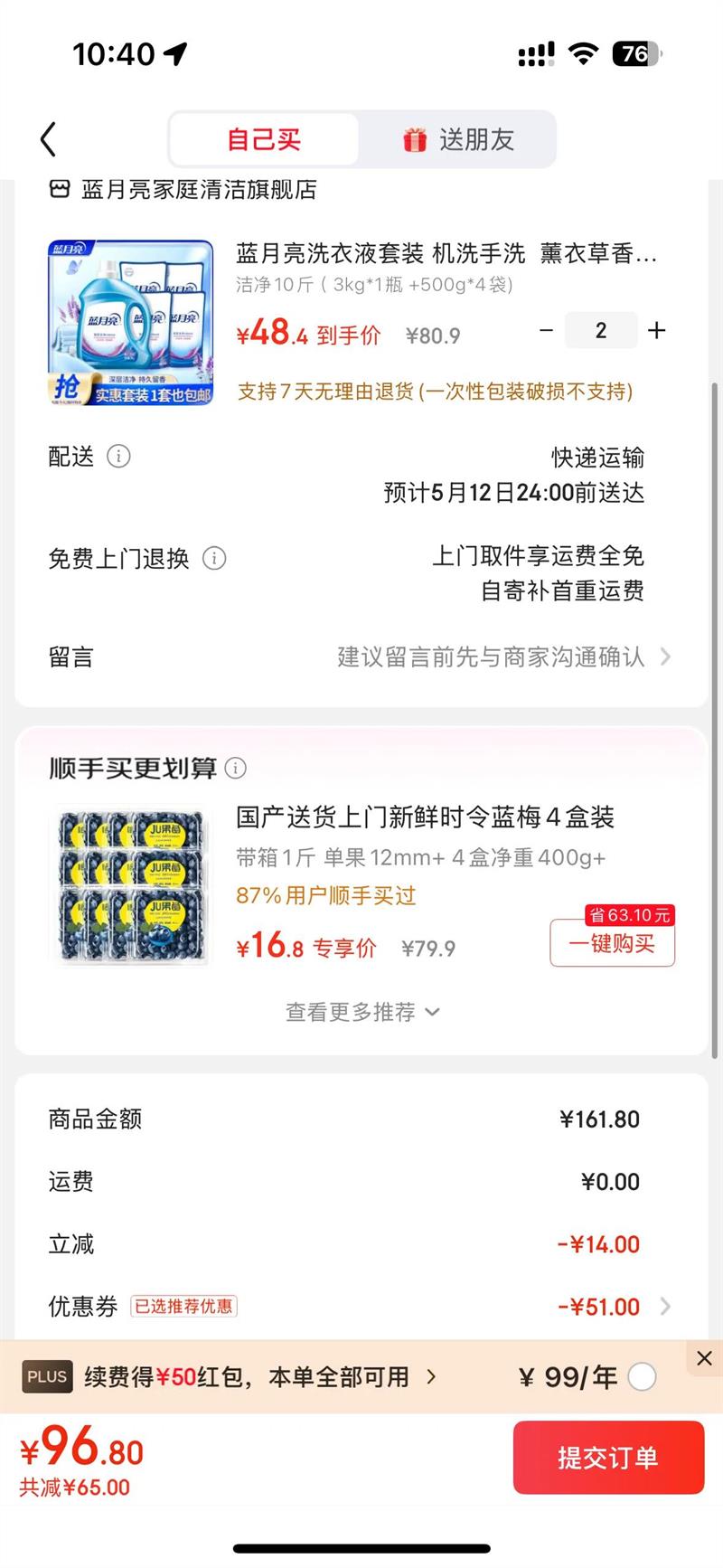The image size is (723, 1568).
Task: Show info about 免费上门退换
Action: click(x=214, y=559)
